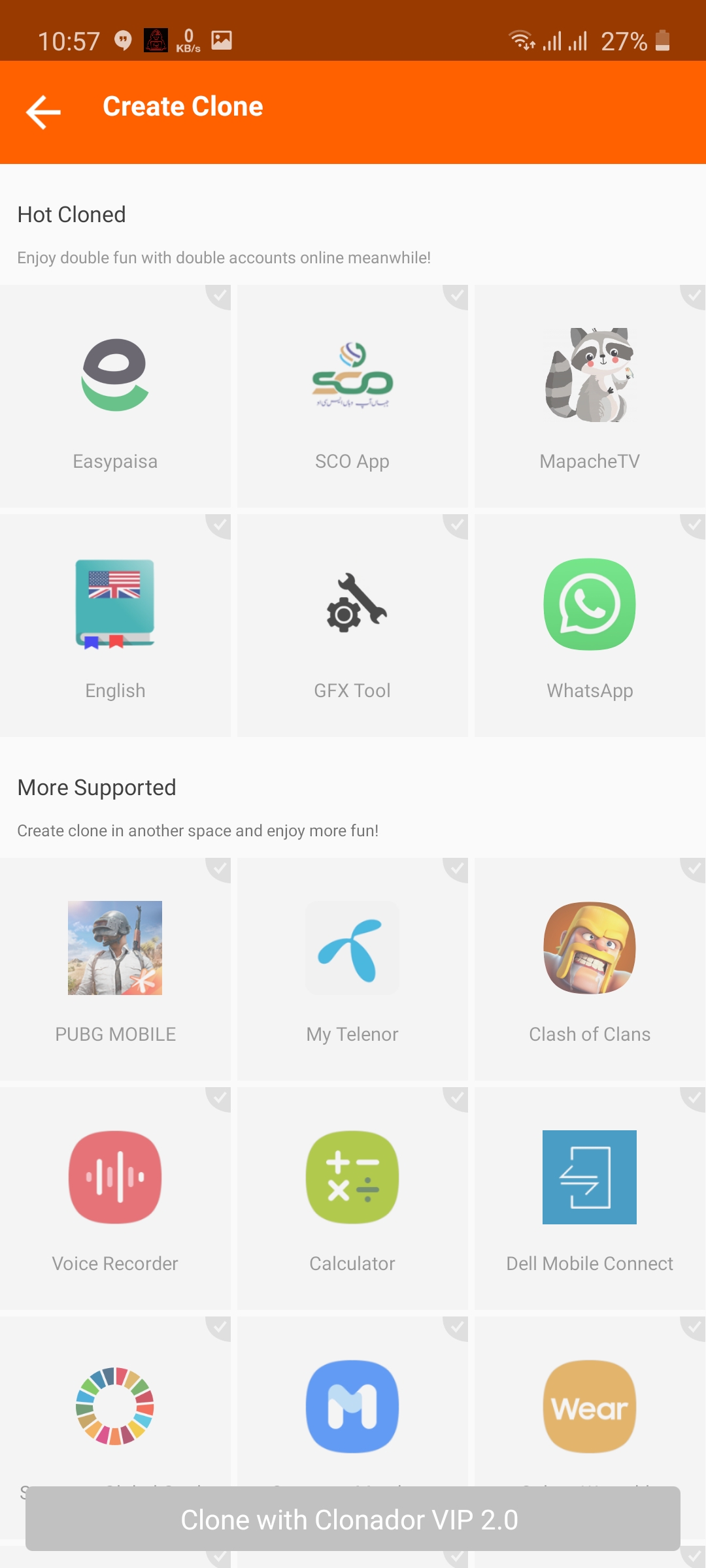
Task: Pick the Calculator app
Action: [x=352, y=1198]
